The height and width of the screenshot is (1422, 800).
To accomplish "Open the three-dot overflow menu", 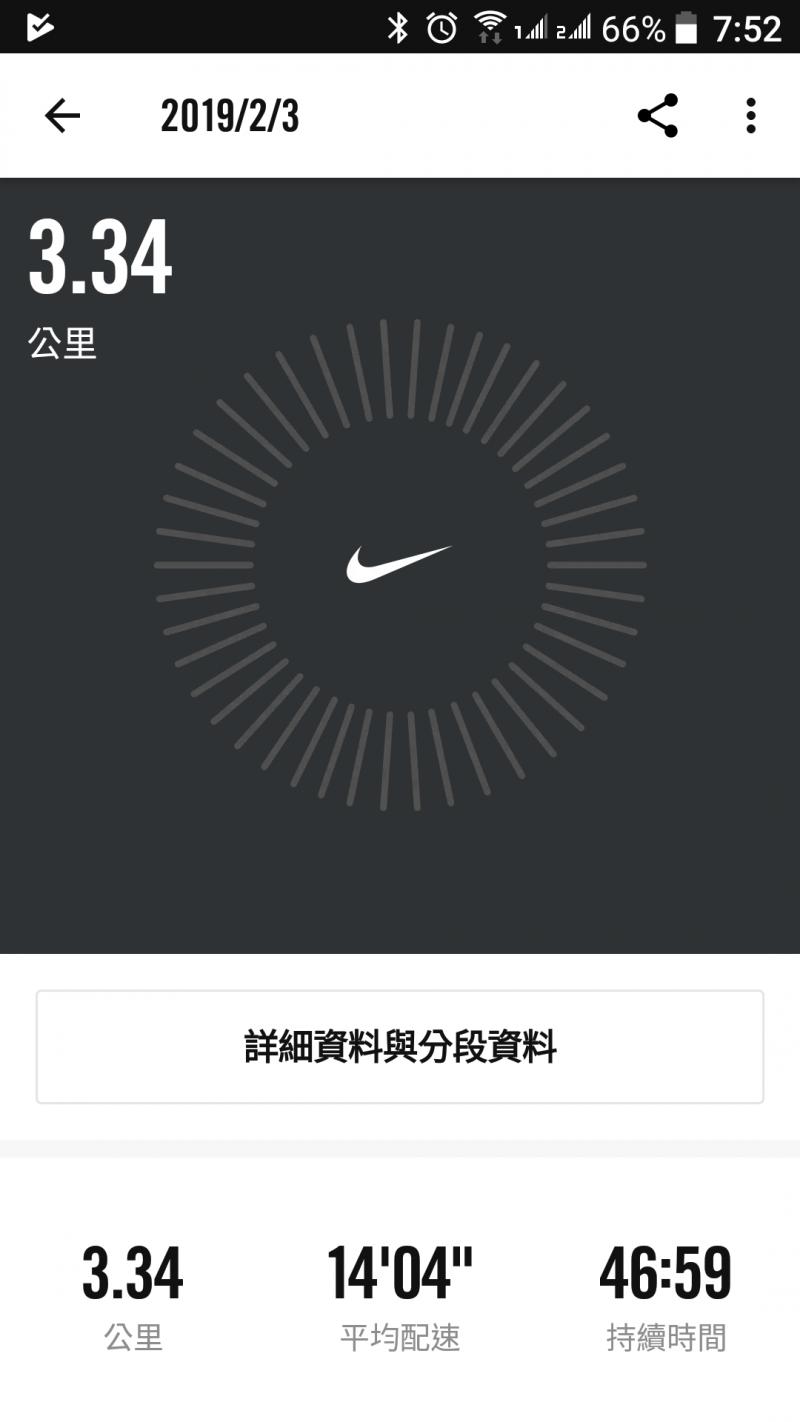I will pyautogui.click(x=750, y=116).
